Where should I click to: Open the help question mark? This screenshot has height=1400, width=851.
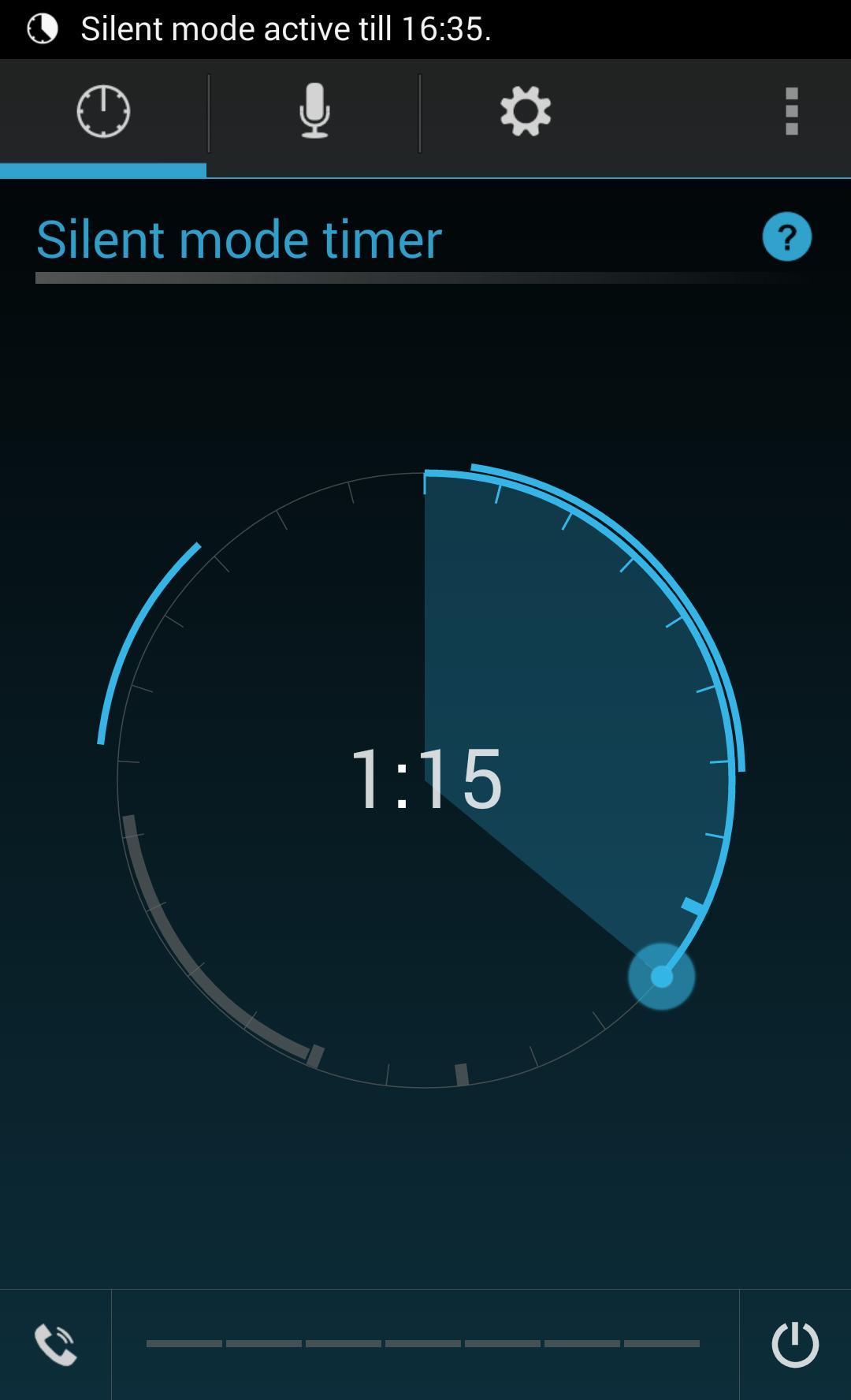pyautogui.click(x=786, y=236)
